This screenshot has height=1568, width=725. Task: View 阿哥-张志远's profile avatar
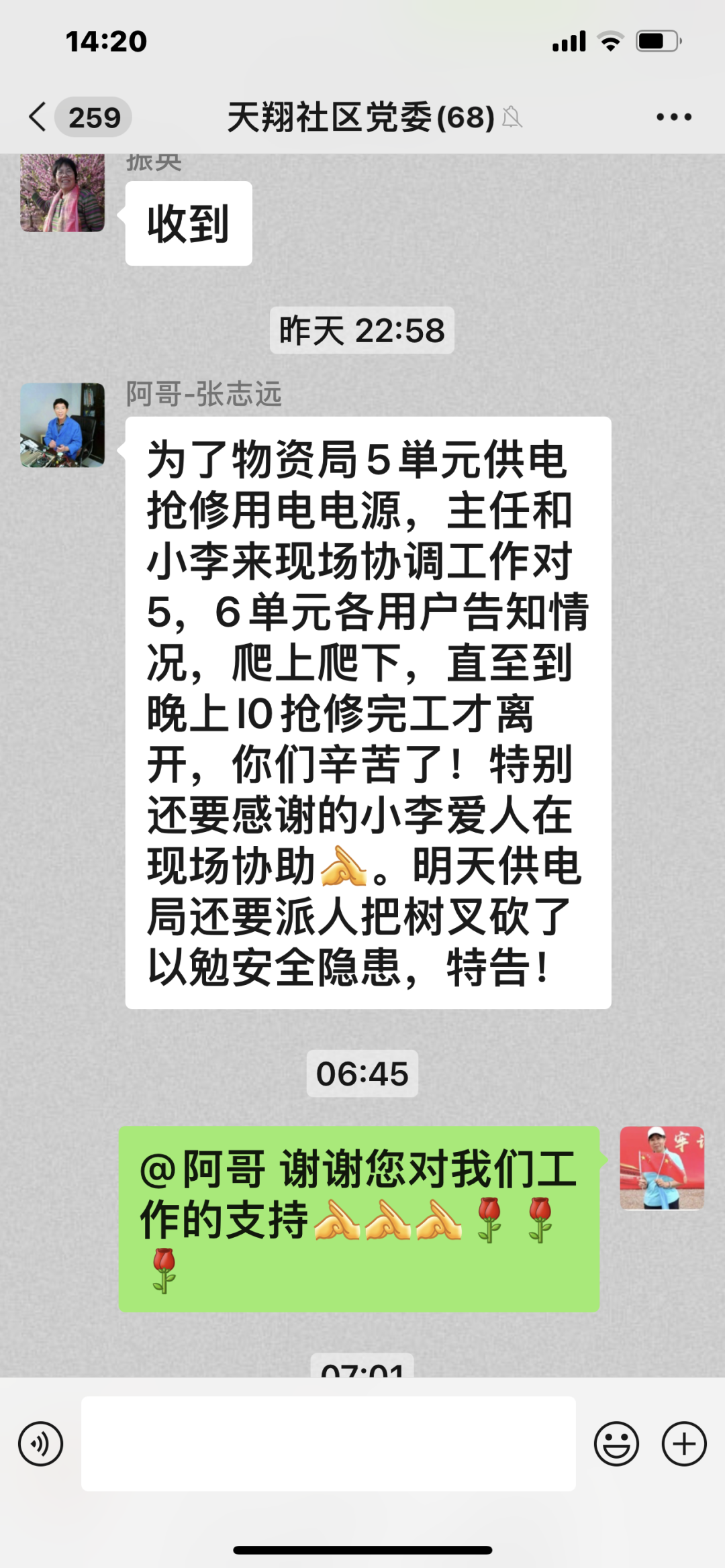62,425
